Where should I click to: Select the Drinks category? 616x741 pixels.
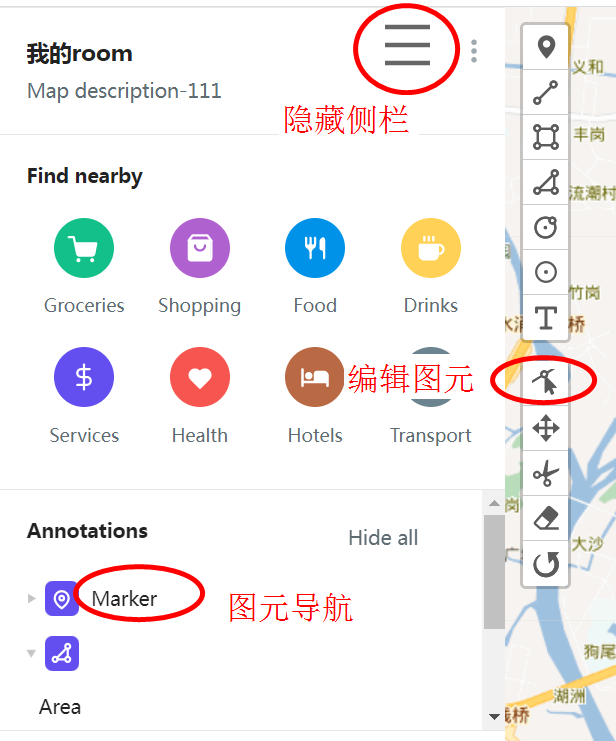431,248
